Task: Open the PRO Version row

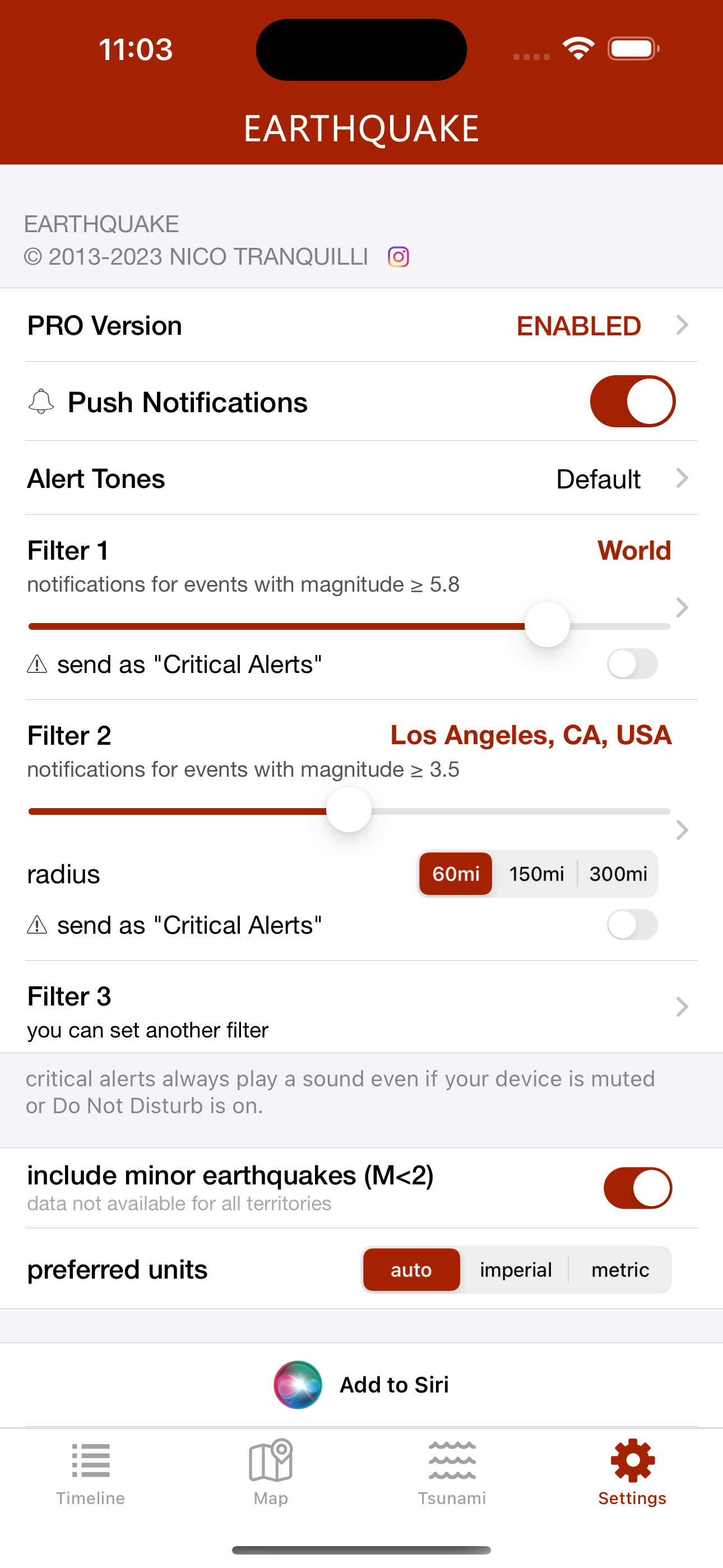Action: pyautogui.click(x=361, y=326)
